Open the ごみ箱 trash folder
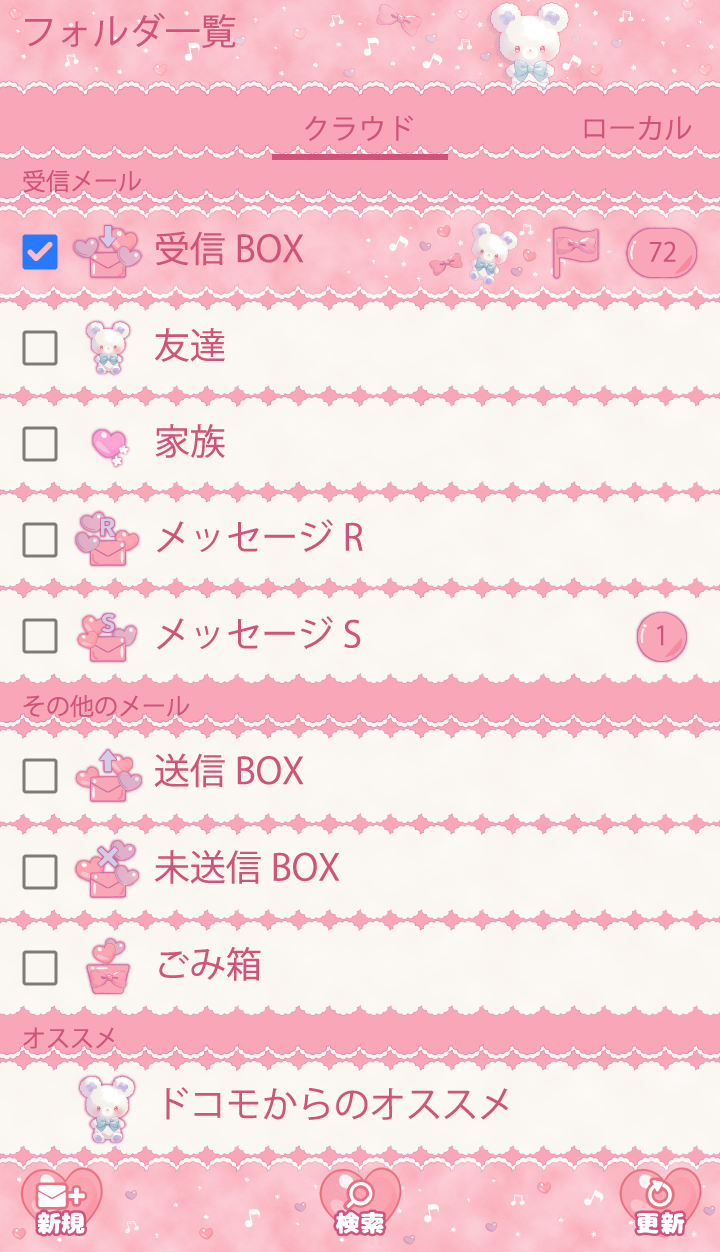Screen dimensions: 720x1252 (208, 966)
